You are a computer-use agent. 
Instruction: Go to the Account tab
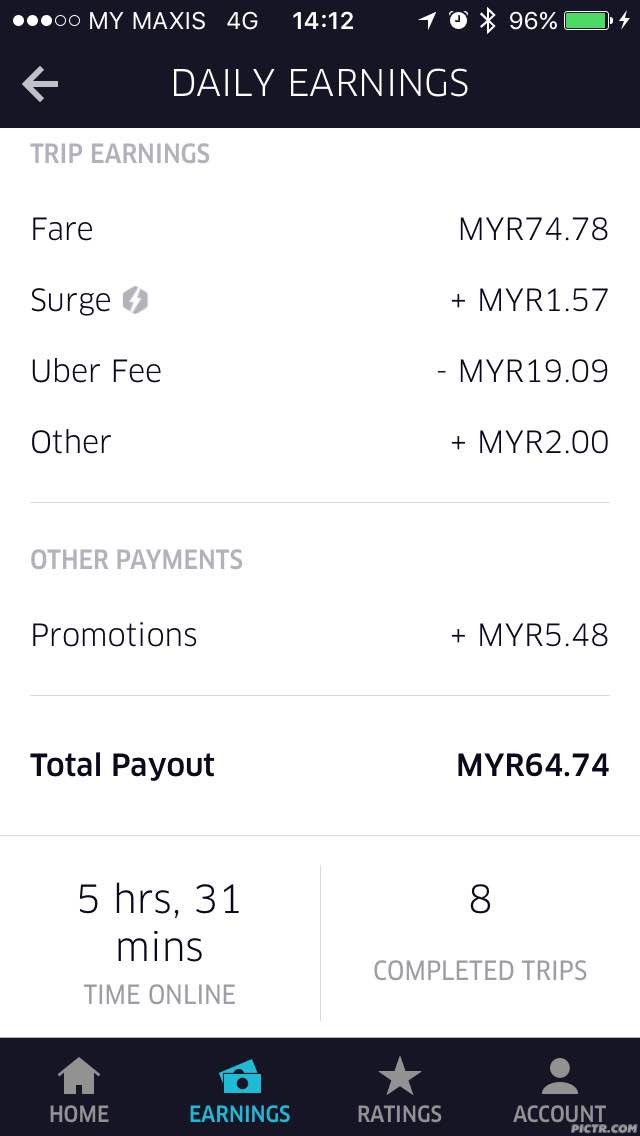coord(559,1088)
